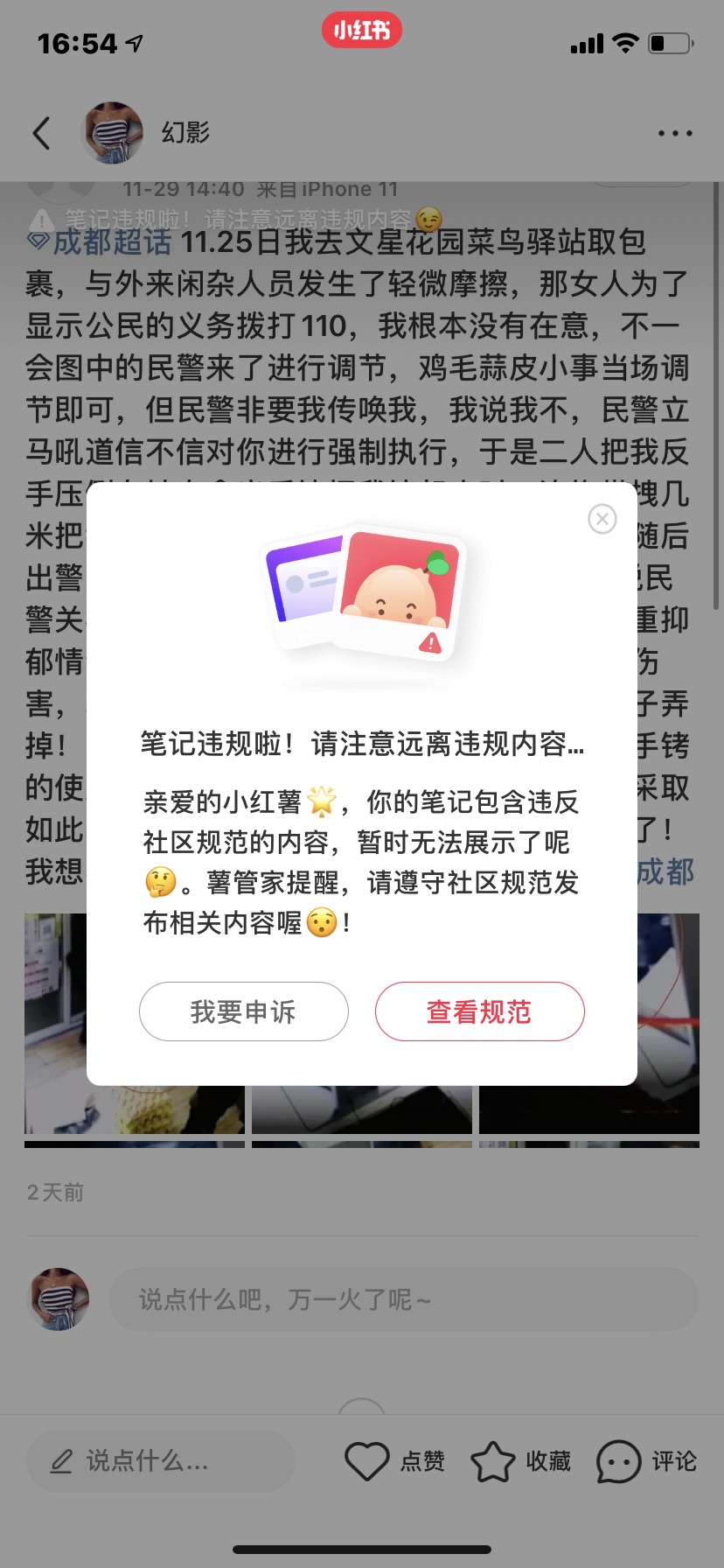Close the violation notice dialog
This screenshot has width=724, height=1568.
point(602,519)
